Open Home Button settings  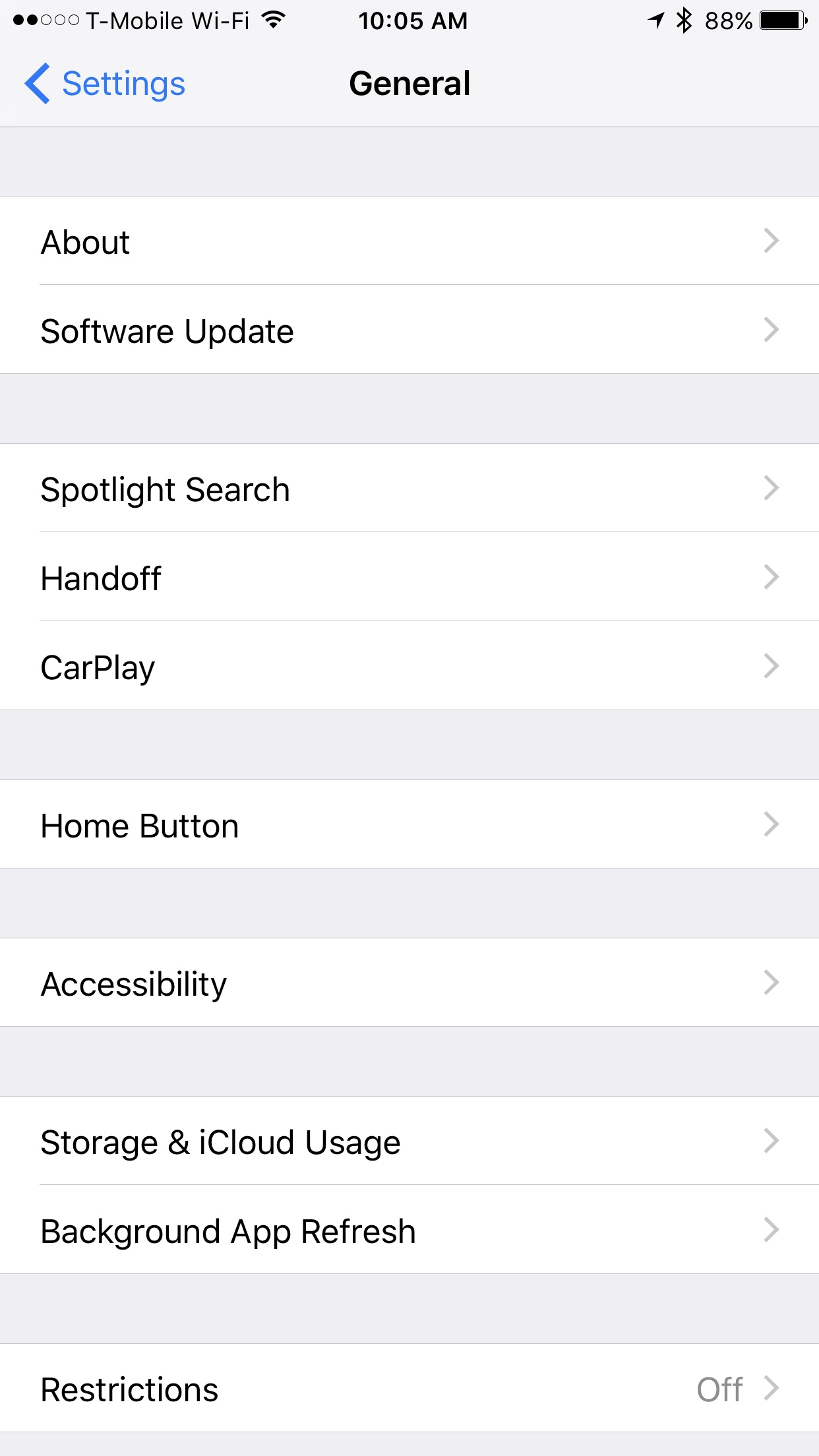click(409, 824)
